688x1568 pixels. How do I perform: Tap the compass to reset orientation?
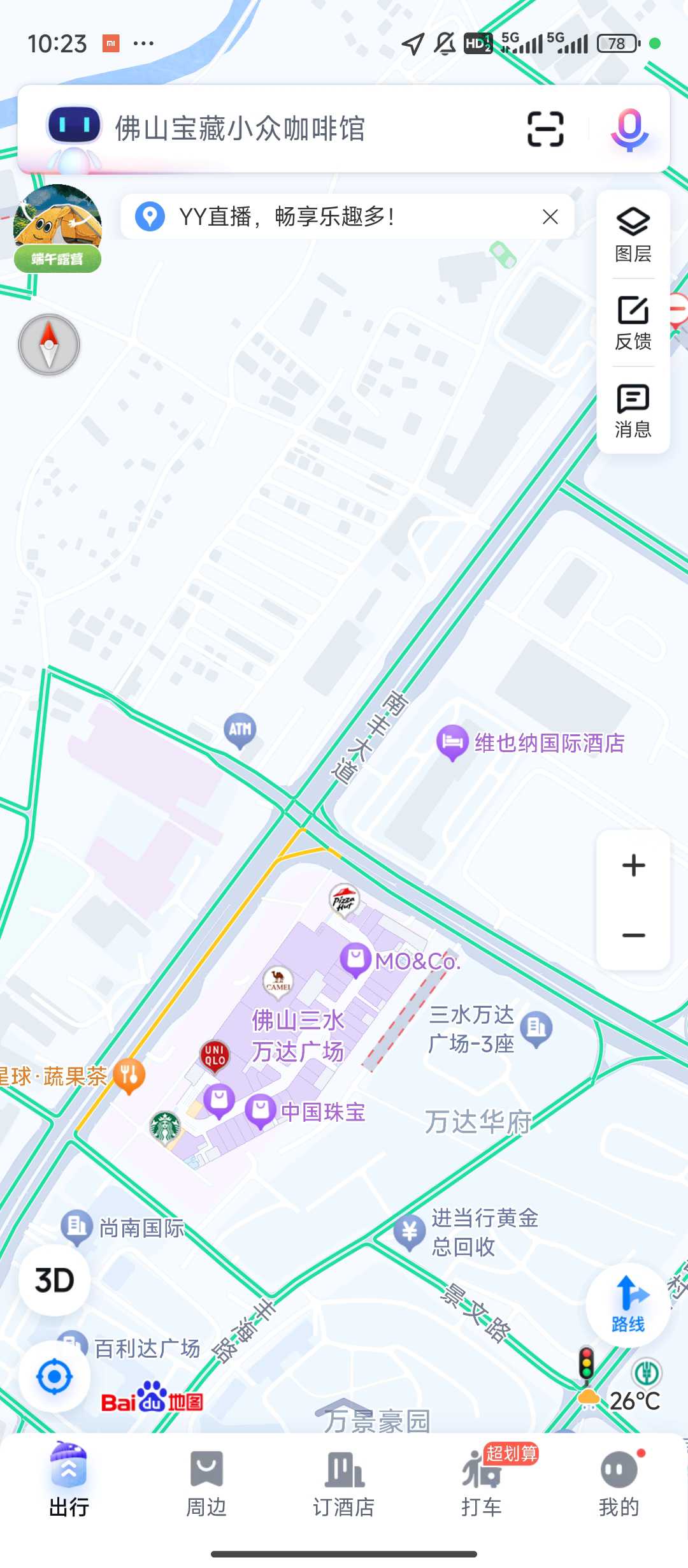tap(49, 344)
